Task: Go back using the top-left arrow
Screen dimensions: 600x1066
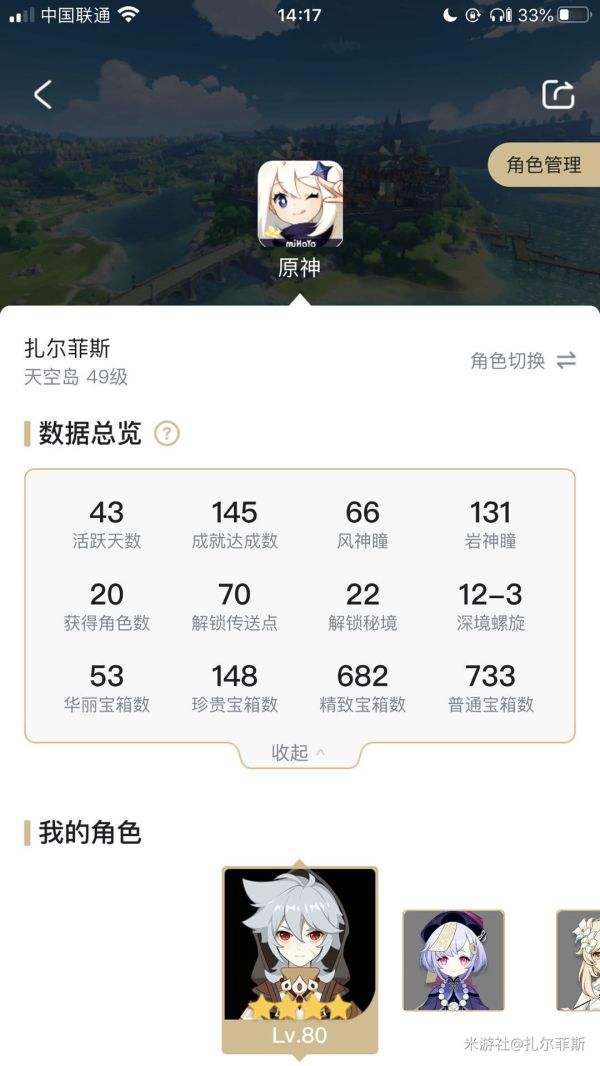Action: coord(42,95)
